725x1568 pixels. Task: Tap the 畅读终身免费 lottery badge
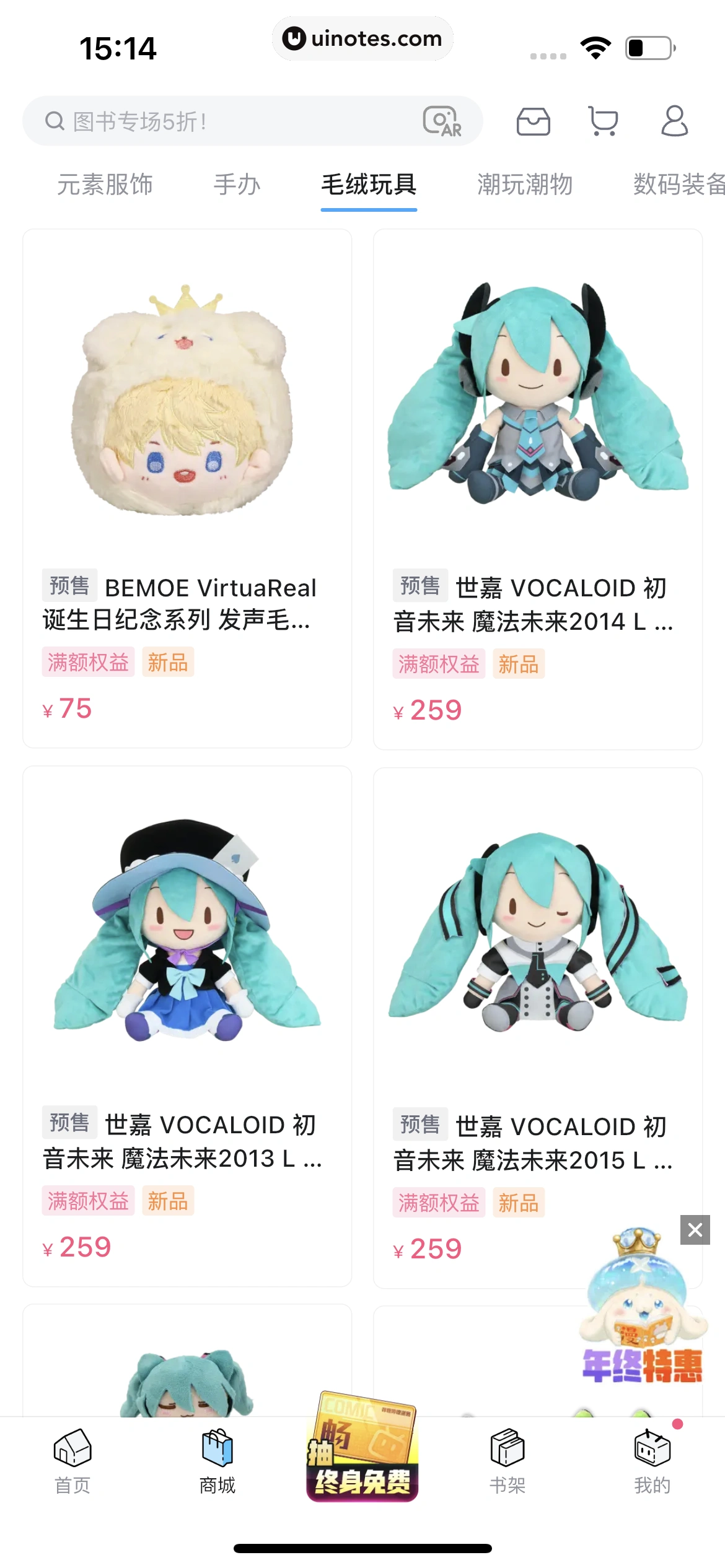[362, 1455]
